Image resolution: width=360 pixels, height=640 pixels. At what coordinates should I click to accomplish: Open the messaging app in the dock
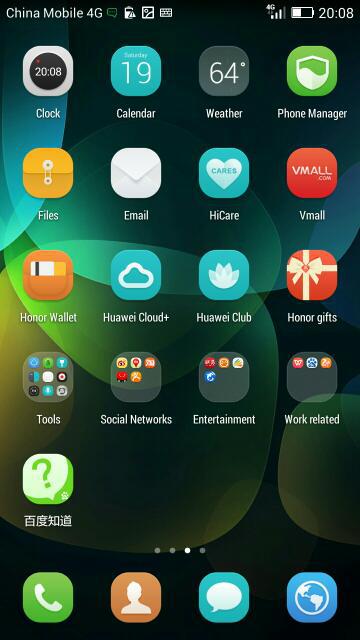(224, 598)
